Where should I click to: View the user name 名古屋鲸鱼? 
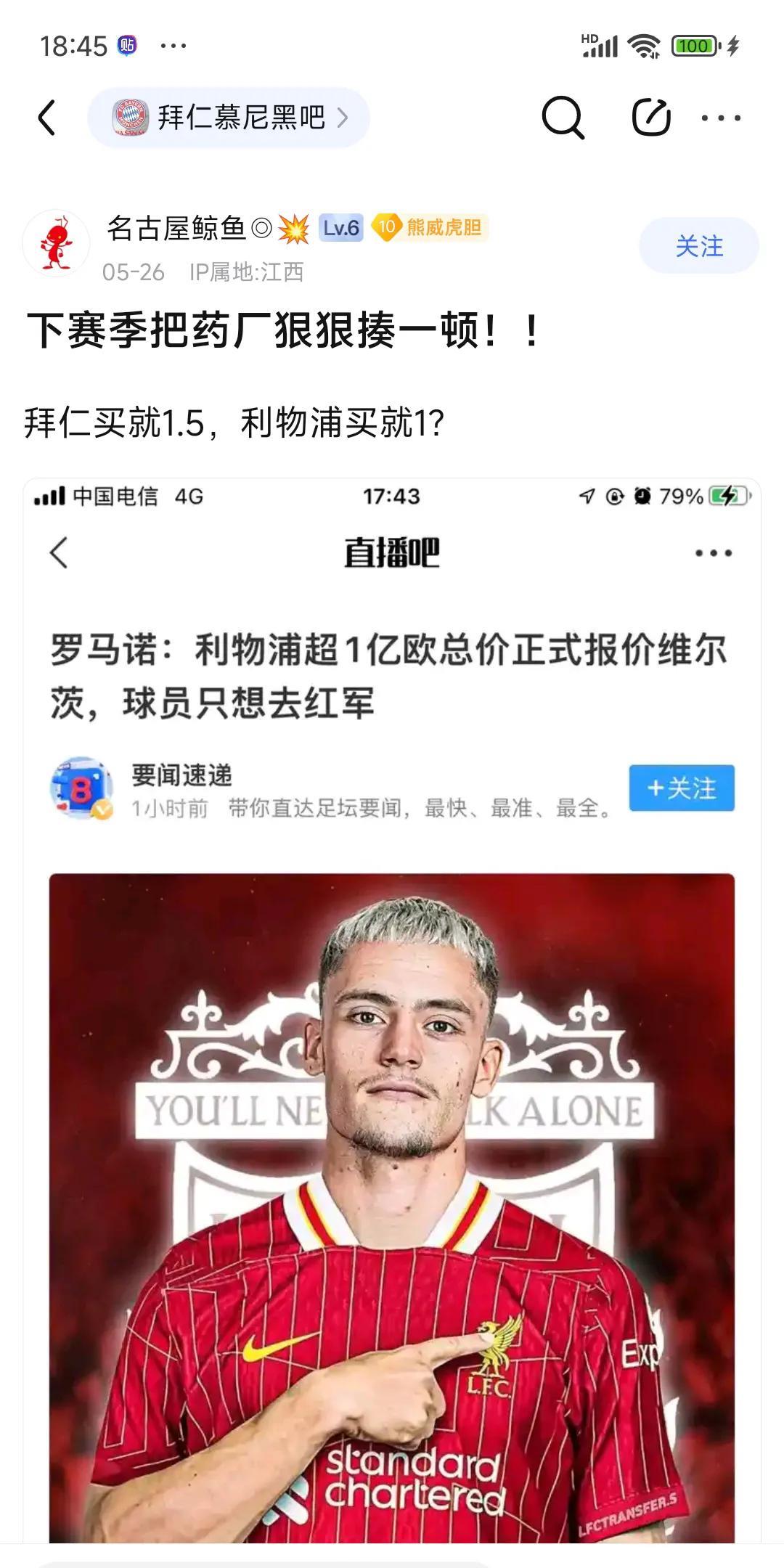177,228
